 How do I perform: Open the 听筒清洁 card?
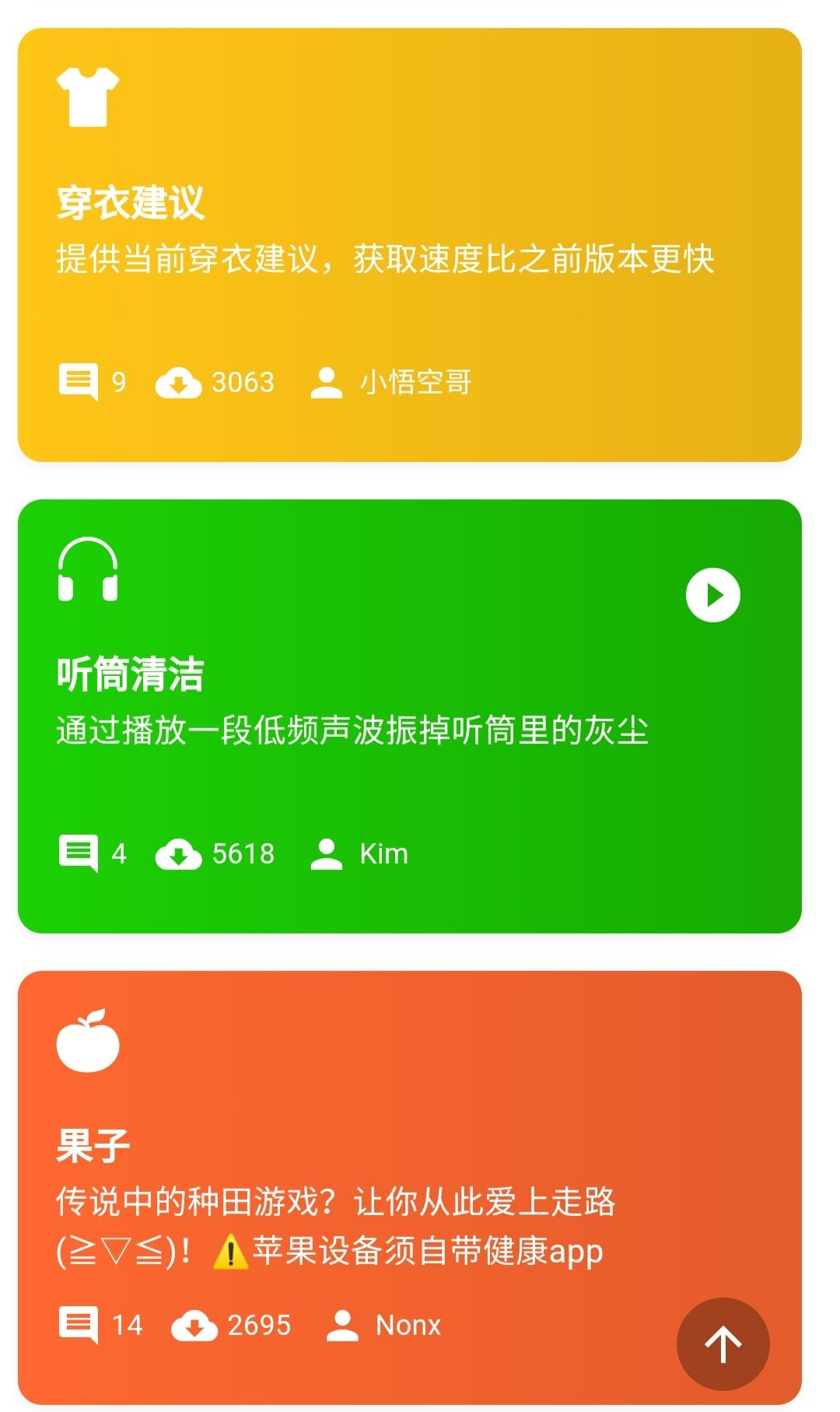point(409,717)
